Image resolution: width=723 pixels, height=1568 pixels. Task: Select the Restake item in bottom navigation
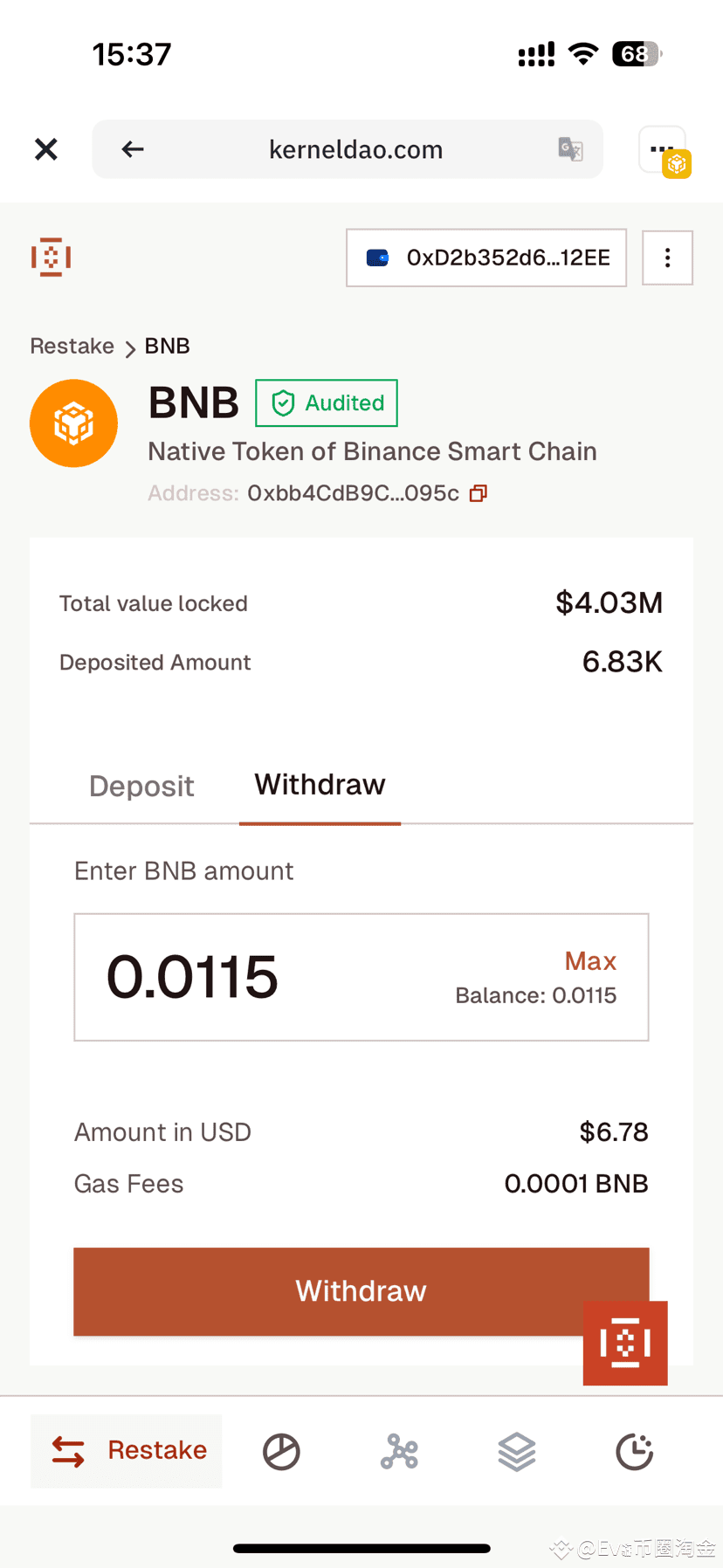point(126,1450)
